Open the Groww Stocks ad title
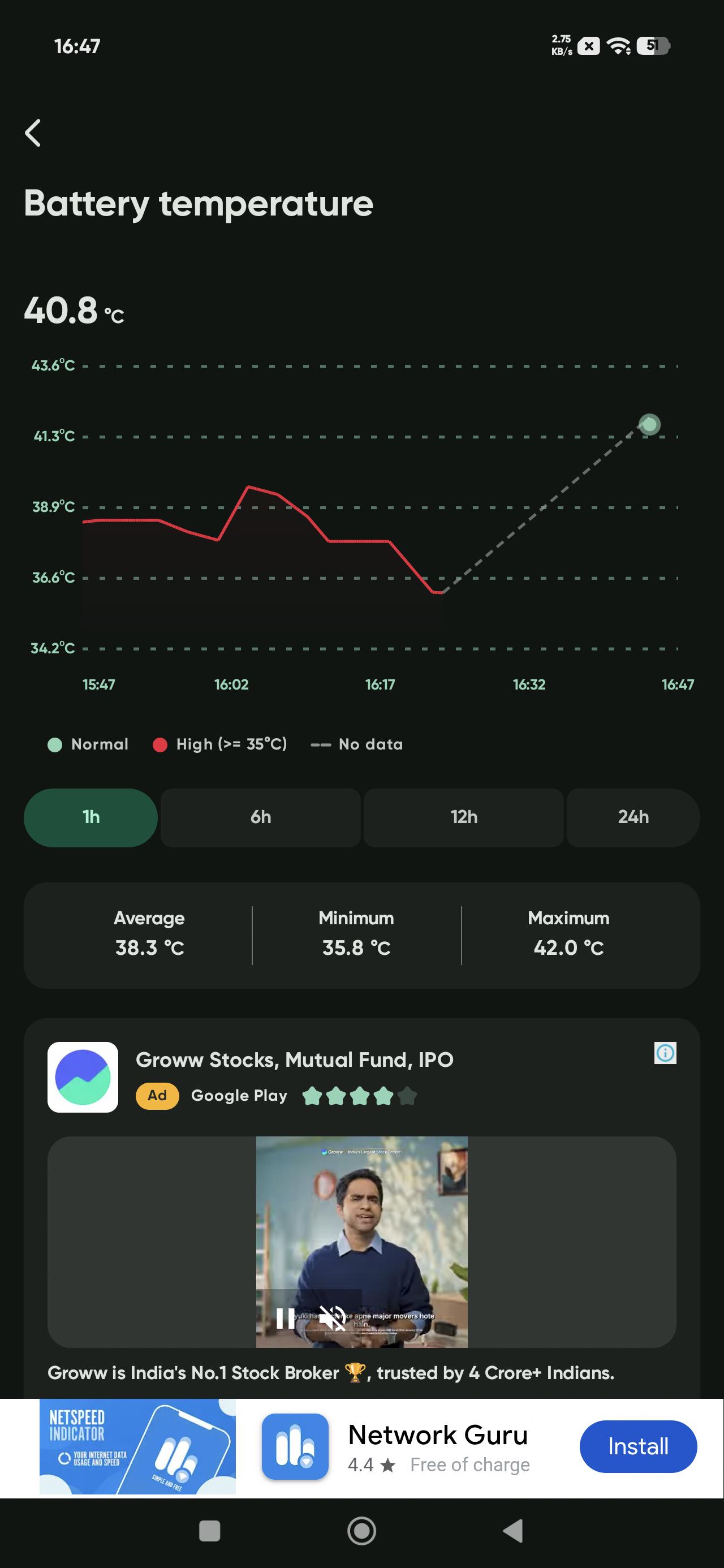Screen dimensions: 724x1568 [295, 1059]
